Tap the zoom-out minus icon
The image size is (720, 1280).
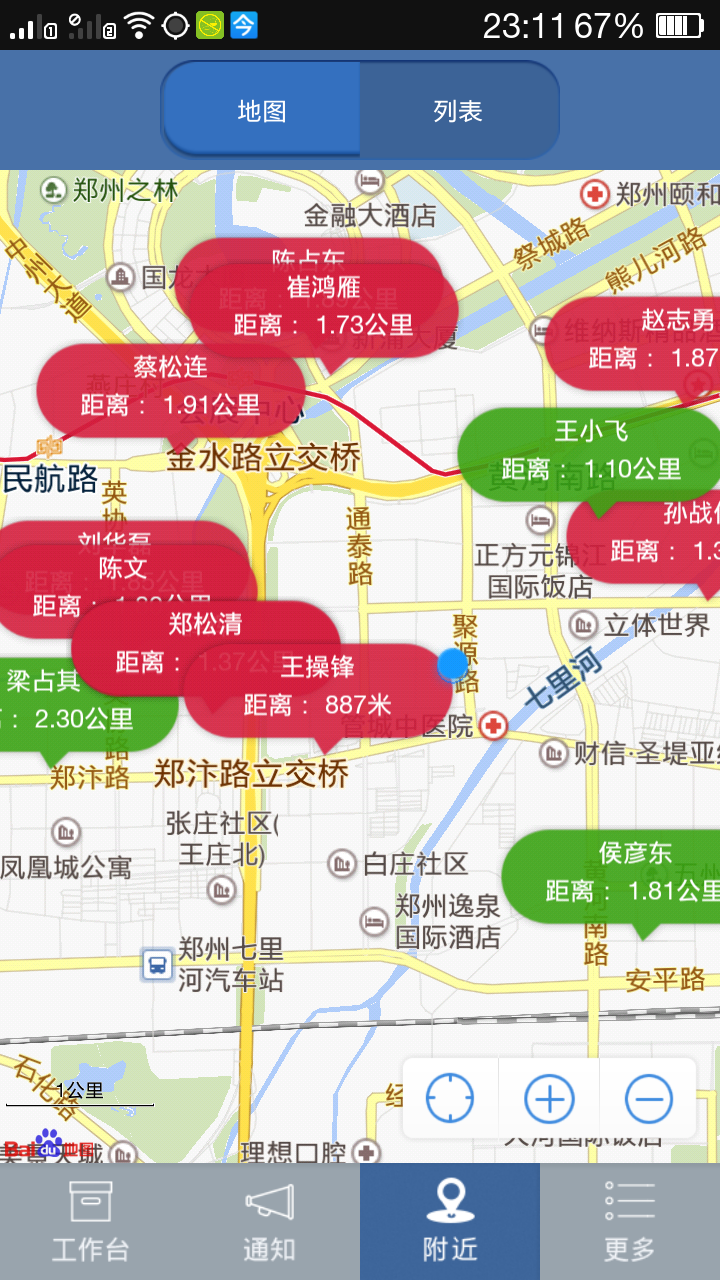647,1097
